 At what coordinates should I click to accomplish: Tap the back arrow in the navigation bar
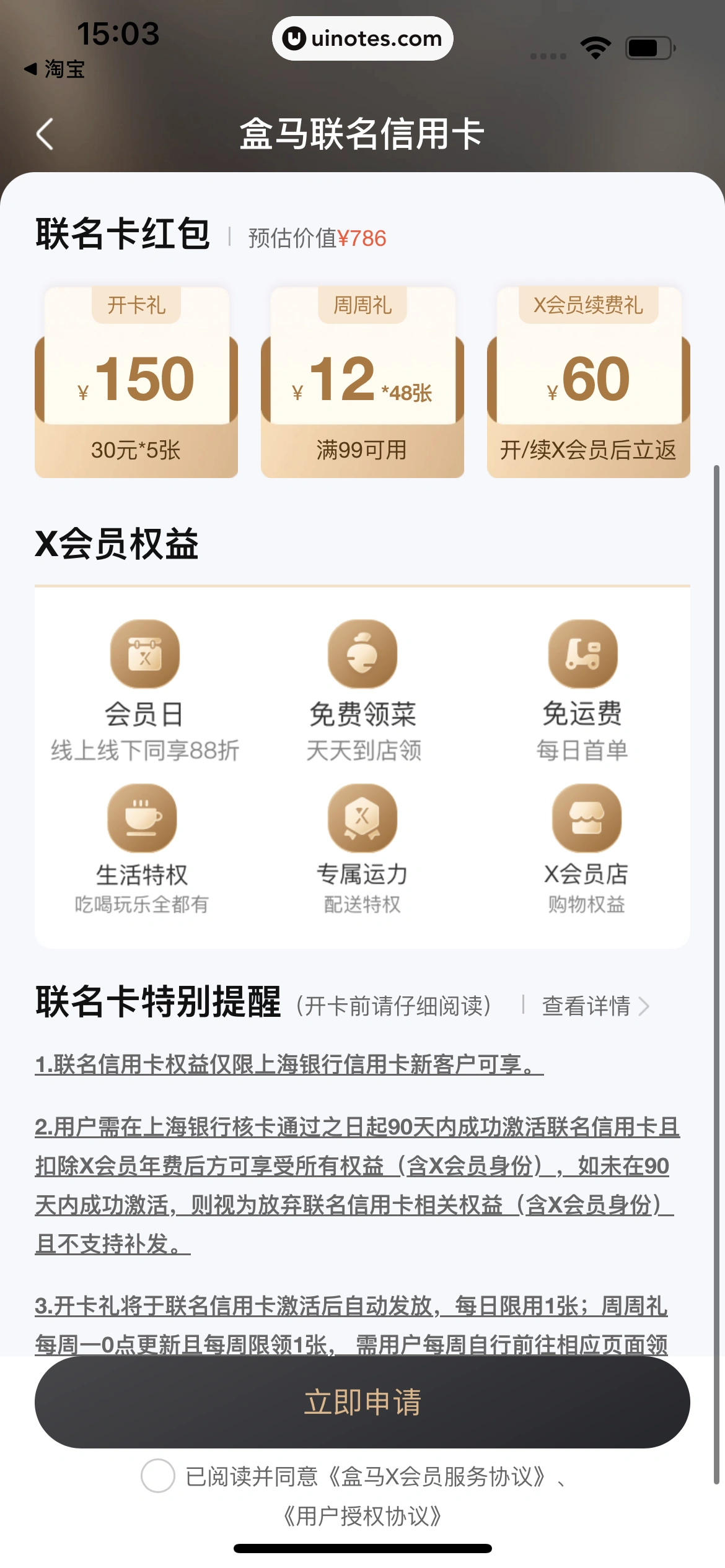coord(45,134)
